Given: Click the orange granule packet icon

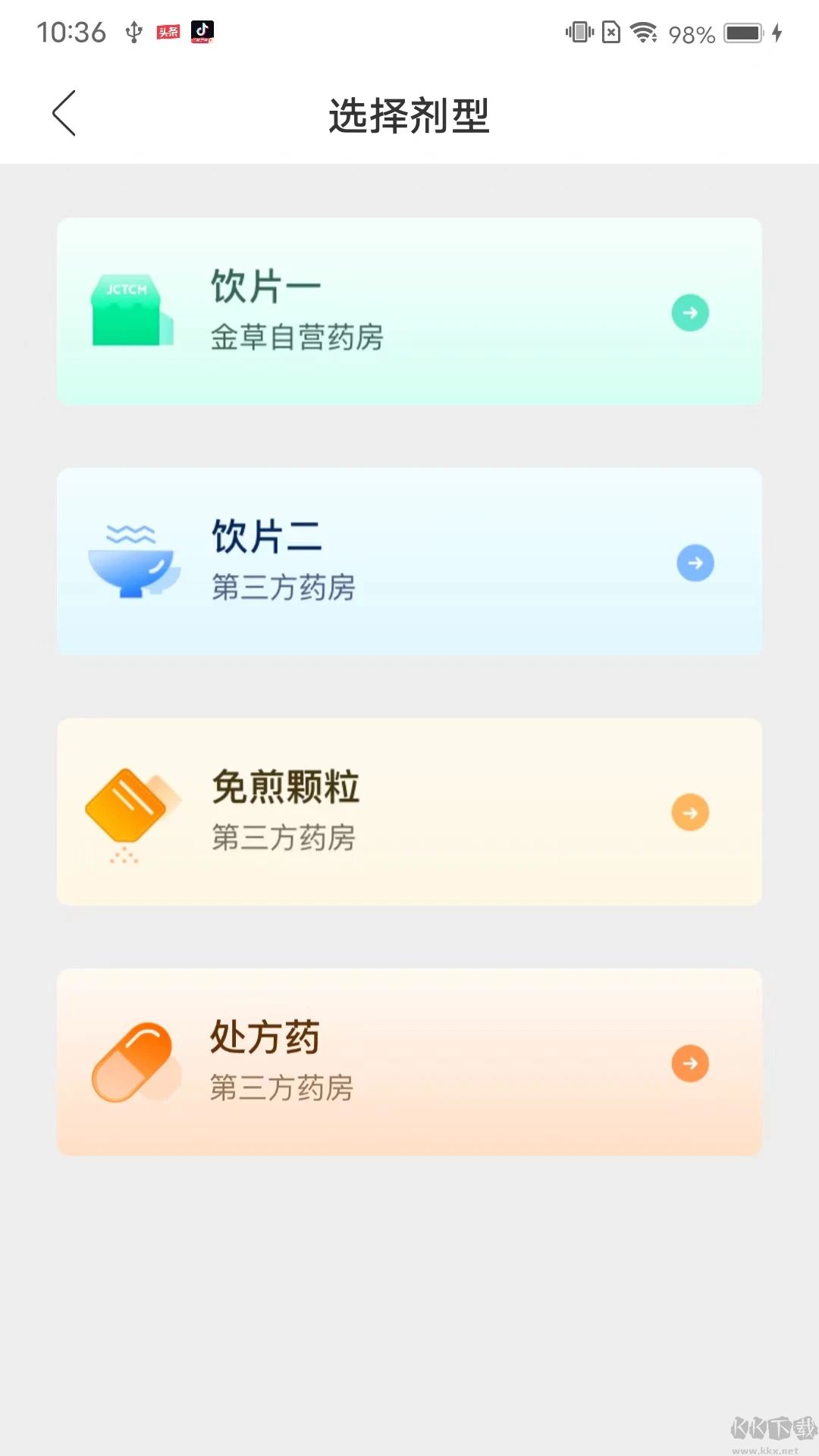Looking at the screenshot, I should [131, 813].
